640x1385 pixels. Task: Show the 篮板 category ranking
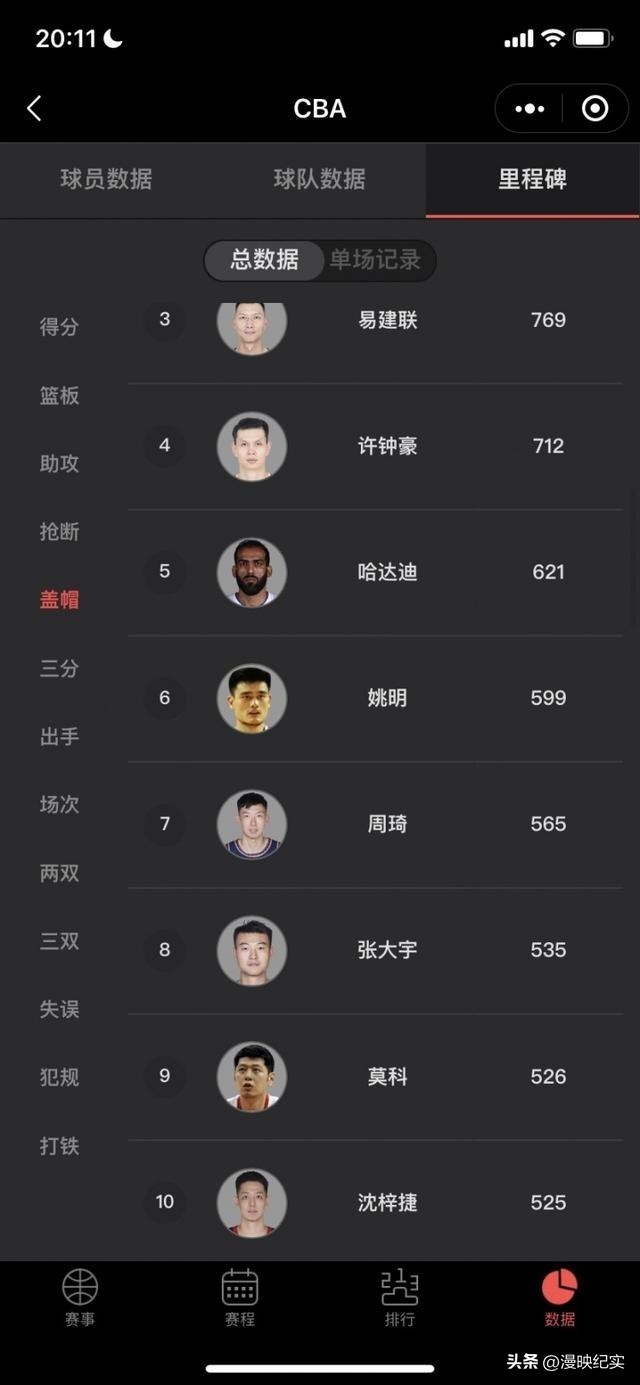[x=59, y=395]
